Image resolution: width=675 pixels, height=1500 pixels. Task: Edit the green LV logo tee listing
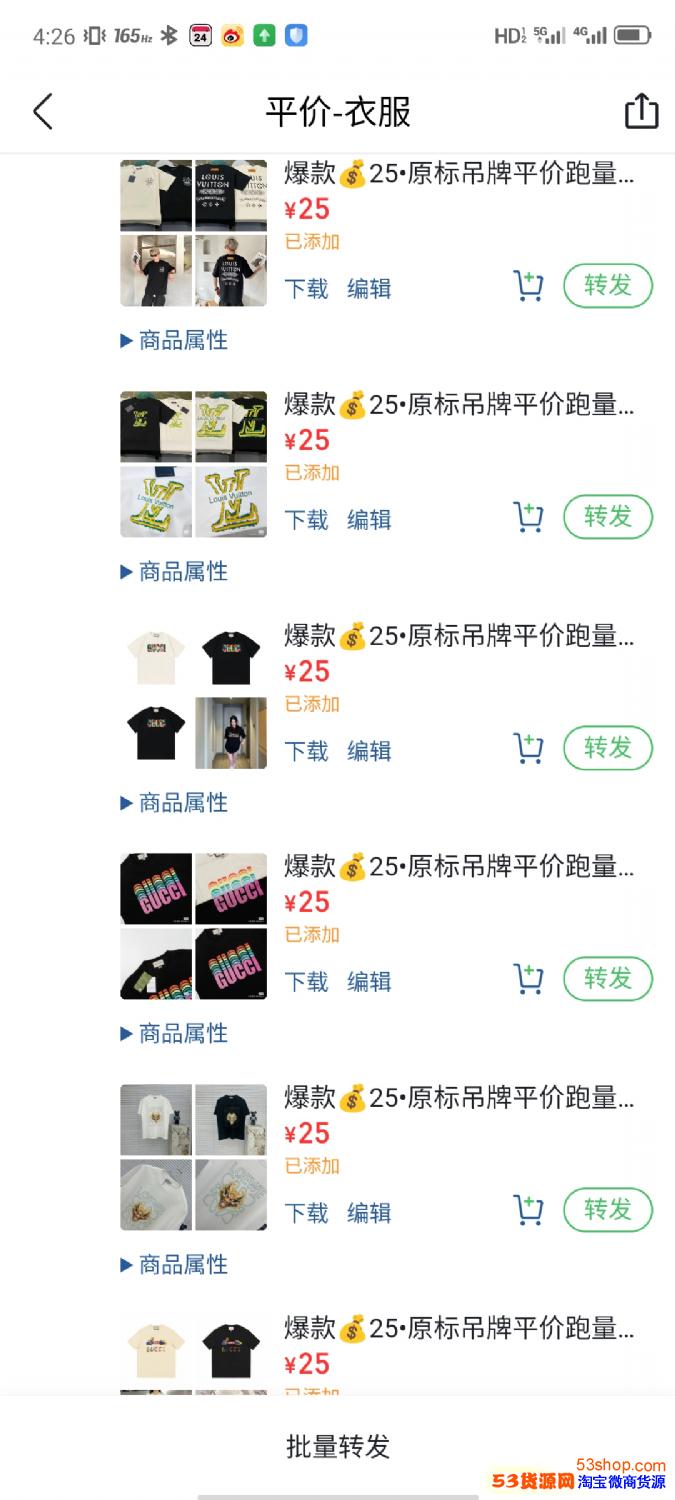[x=369, y=520]
